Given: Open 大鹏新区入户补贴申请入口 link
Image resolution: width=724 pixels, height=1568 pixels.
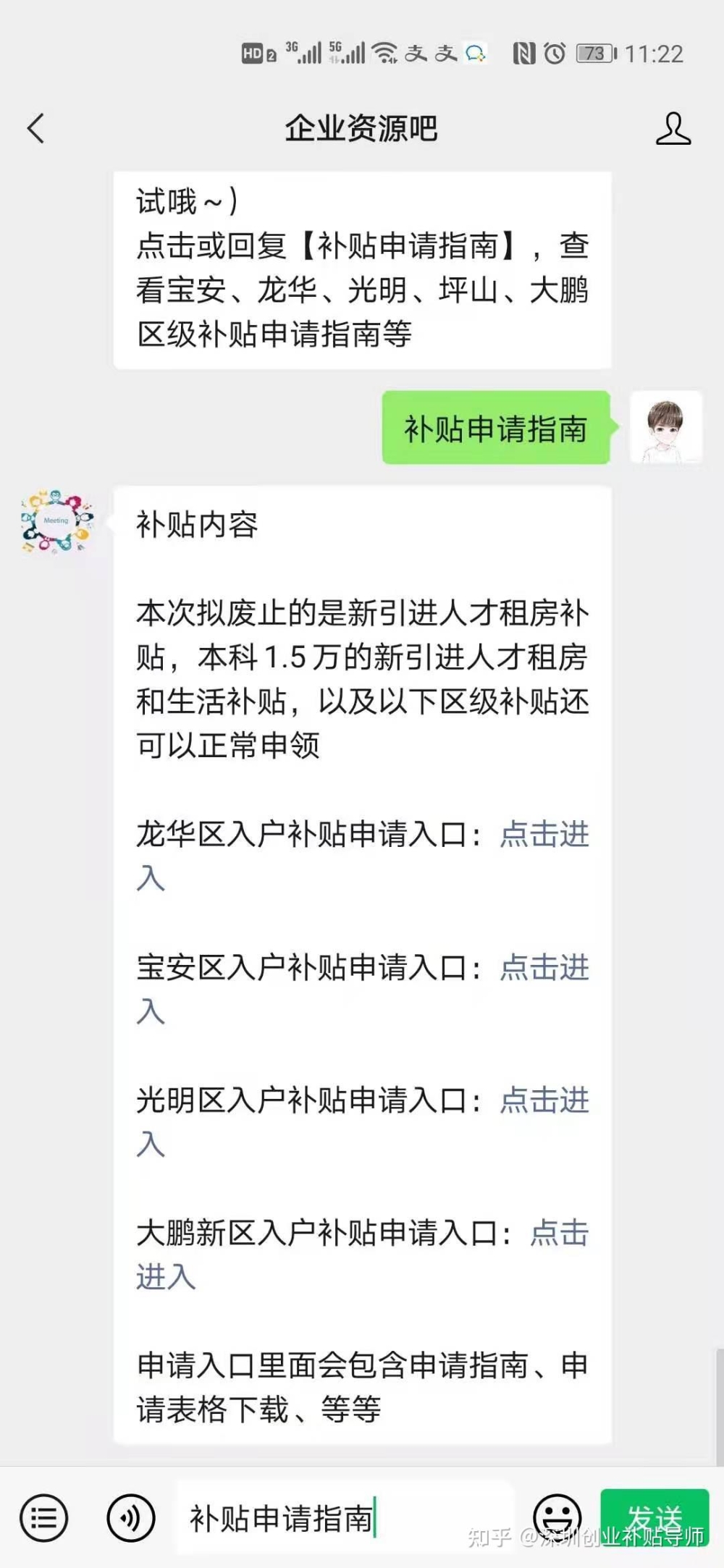Looking at the screenshot, I should [x=559, y=1234].
